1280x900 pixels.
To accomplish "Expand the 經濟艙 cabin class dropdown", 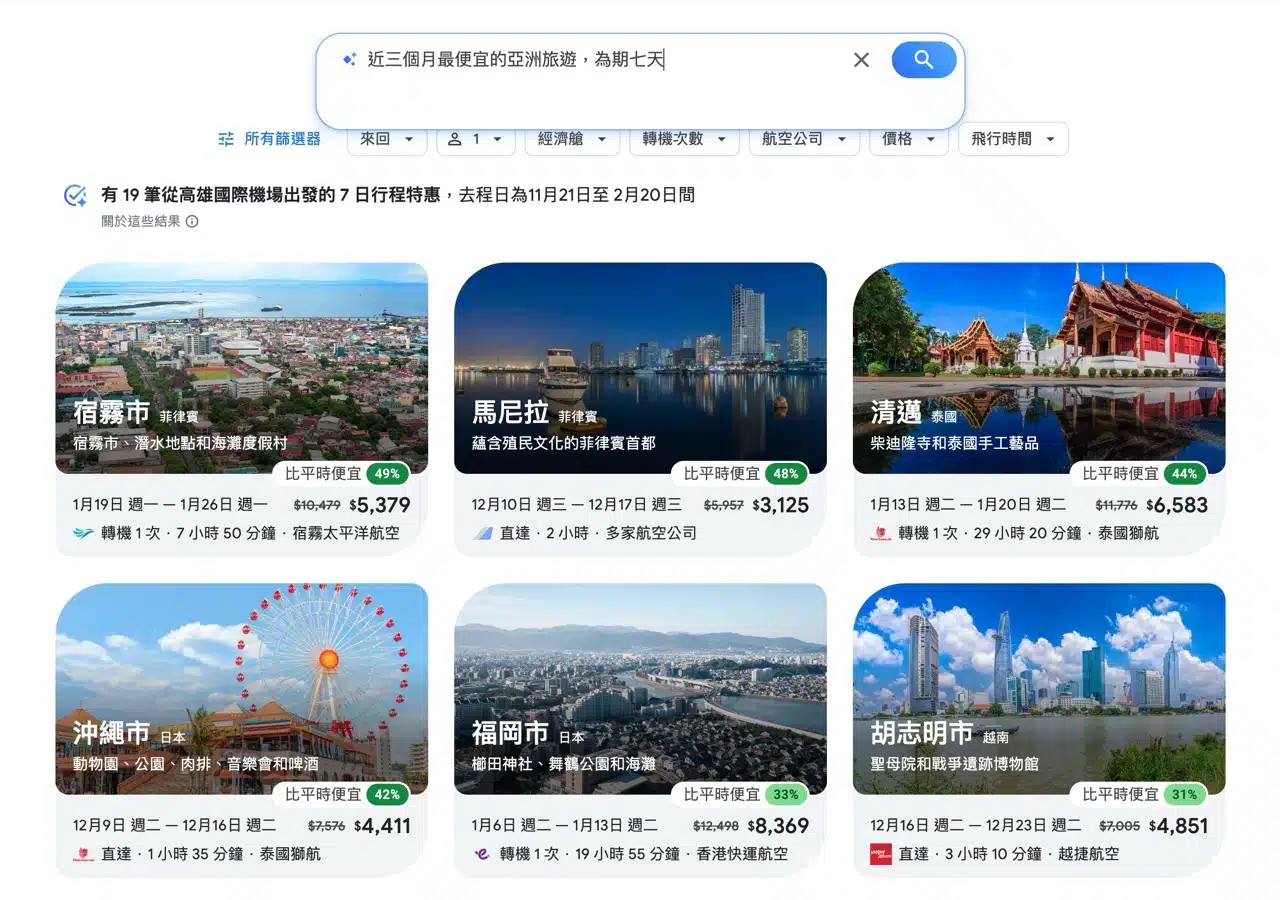I will point(572,139).
